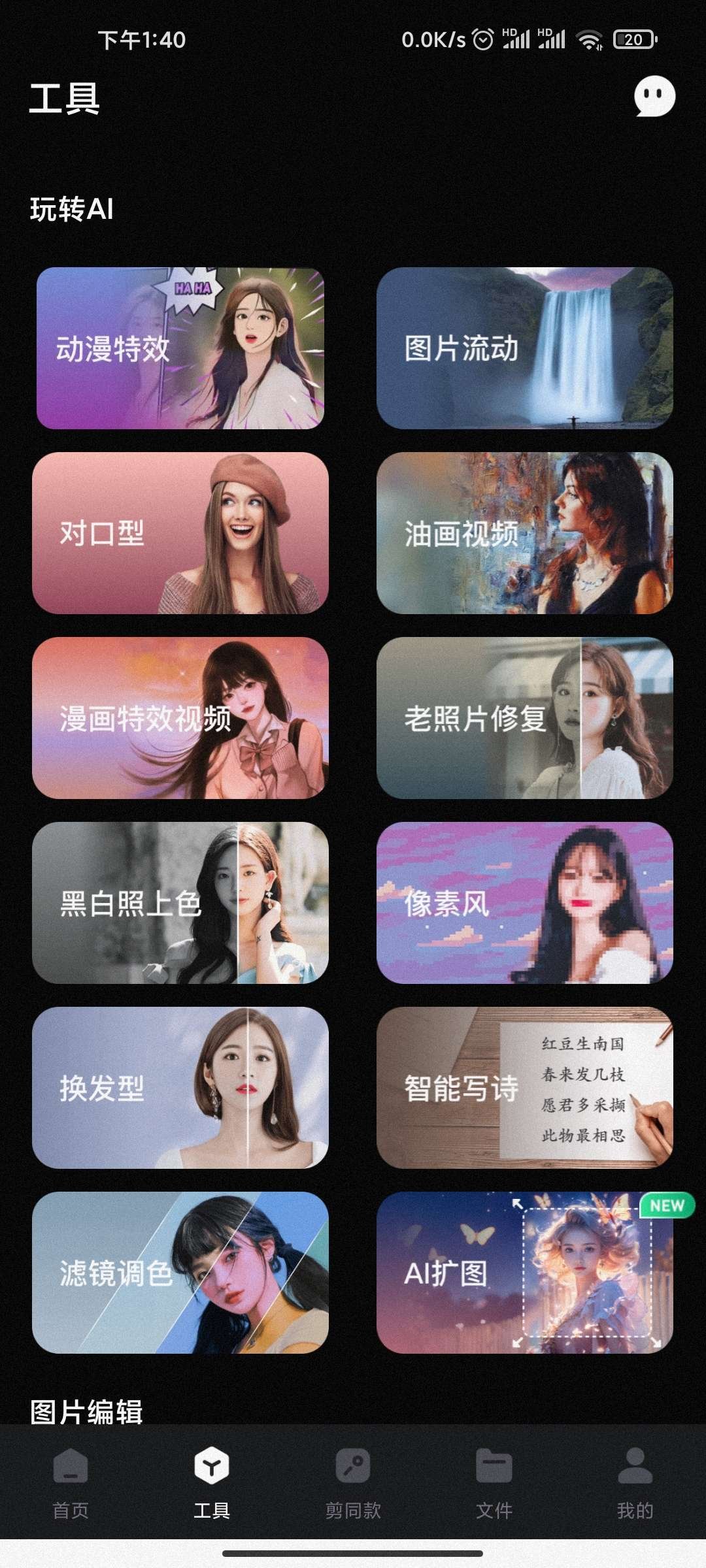The height and width of the screenshot is (1568, 706).
Task: Open the 我的 profile tab
Action: tap(635, 1483)
